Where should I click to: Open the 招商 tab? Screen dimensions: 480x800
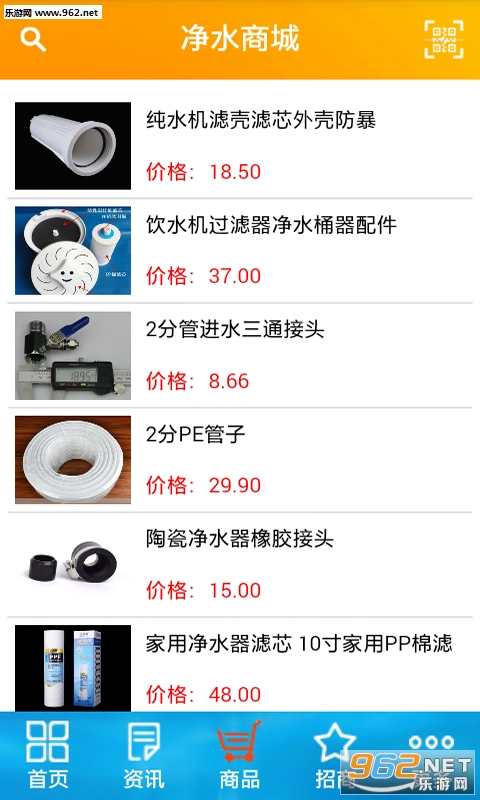pyautogui.click(x=335, y=756)
